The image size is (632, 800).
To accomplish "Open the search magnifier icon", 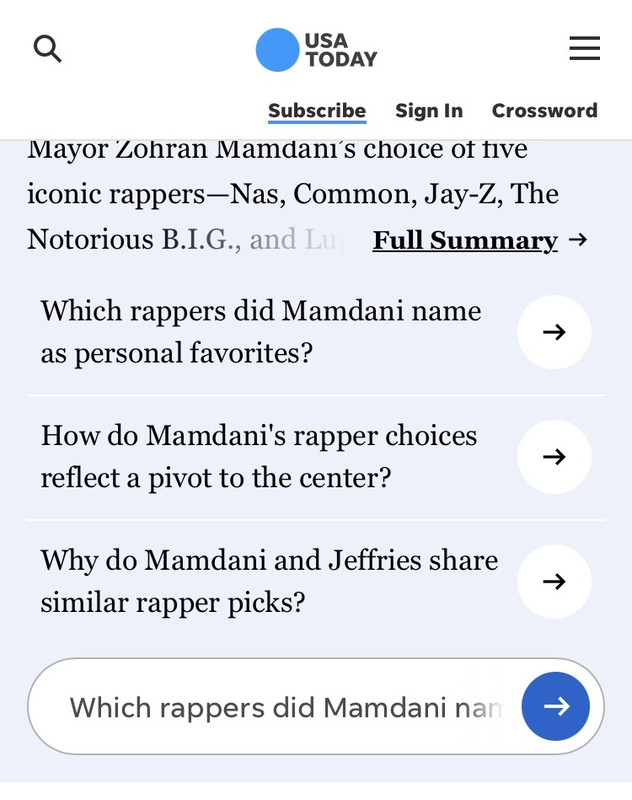I will point(47,49).
